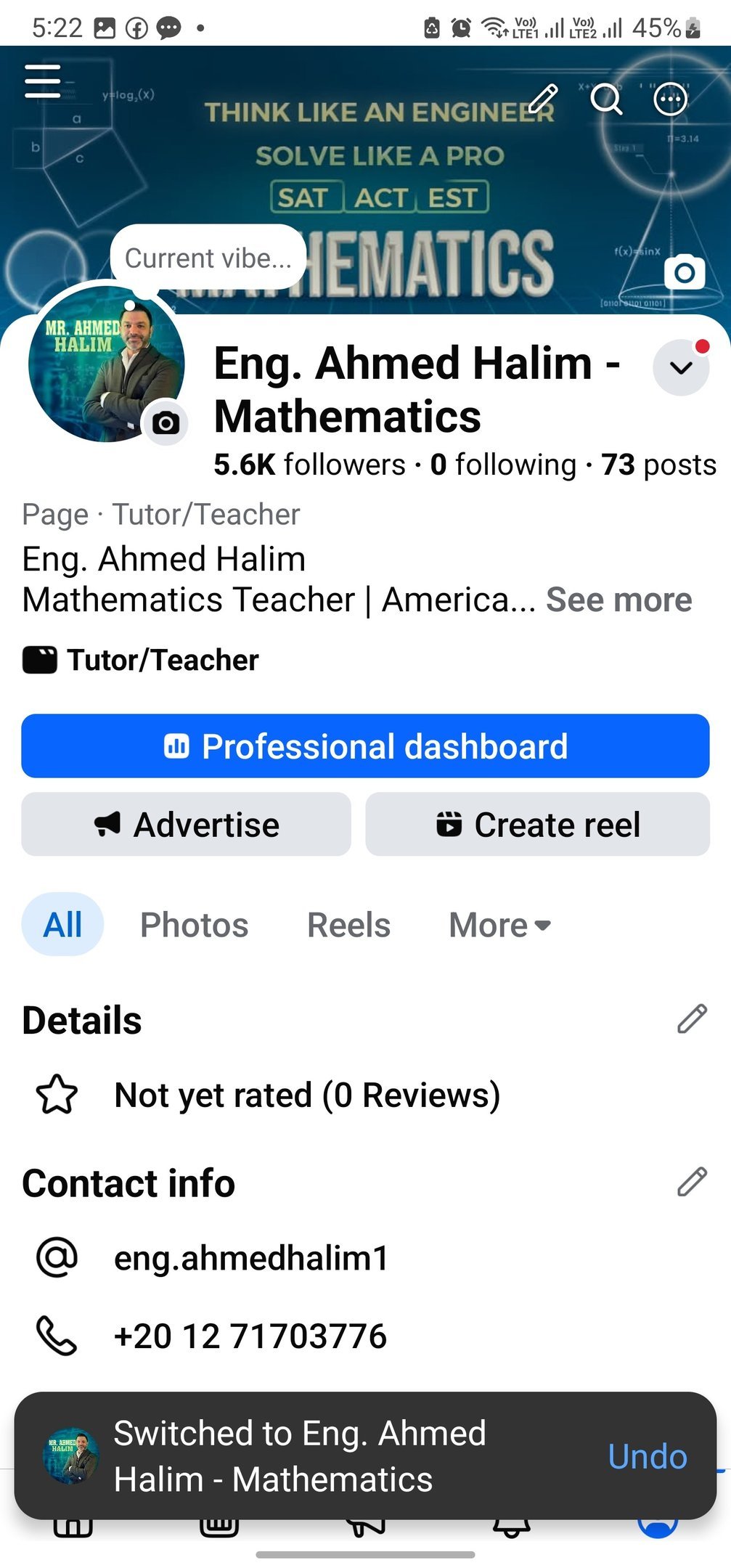
Task: Expand the profile switcher chevron
Action: click(681, 367)
